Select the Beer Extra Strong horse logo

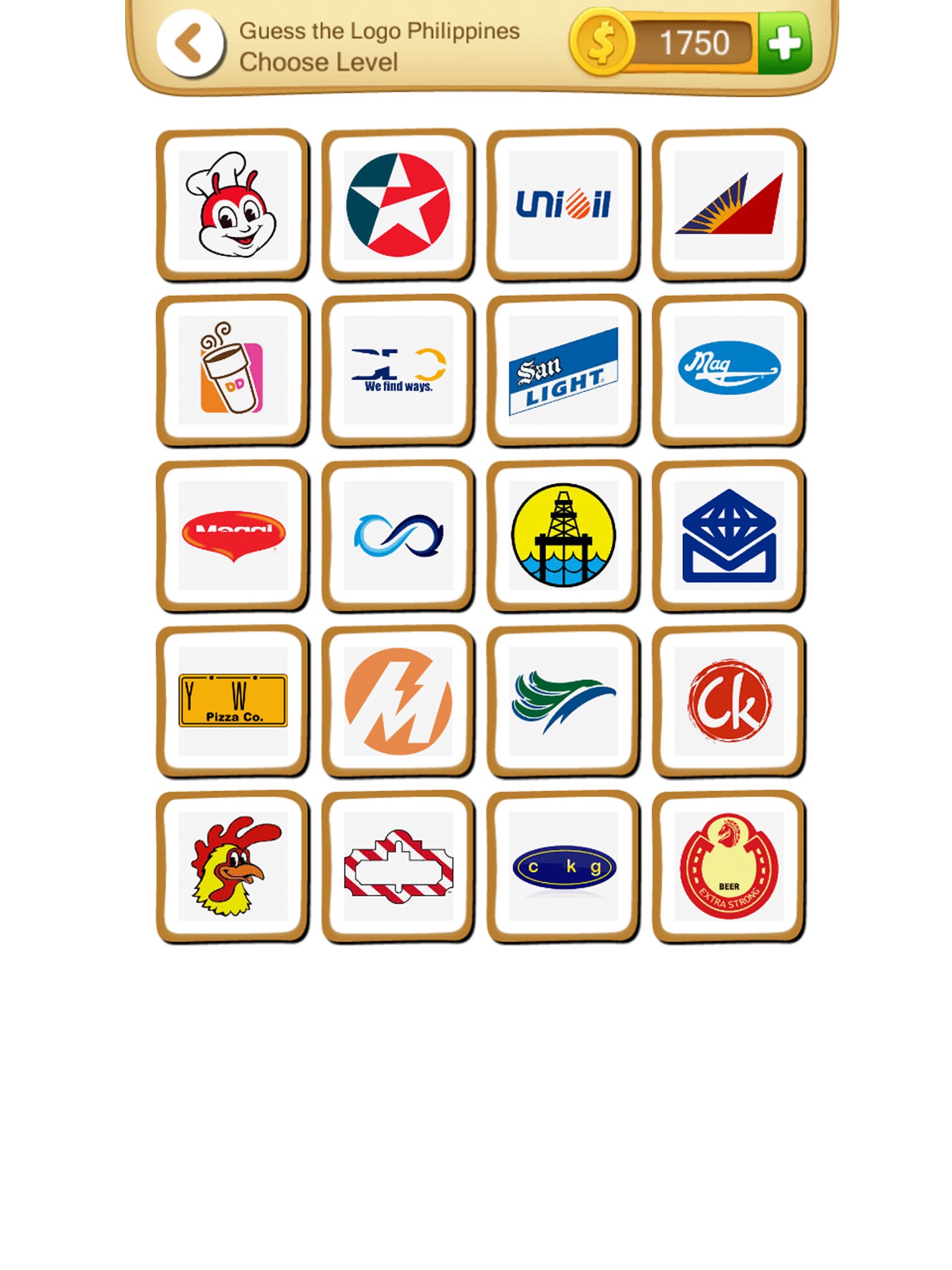729,867
